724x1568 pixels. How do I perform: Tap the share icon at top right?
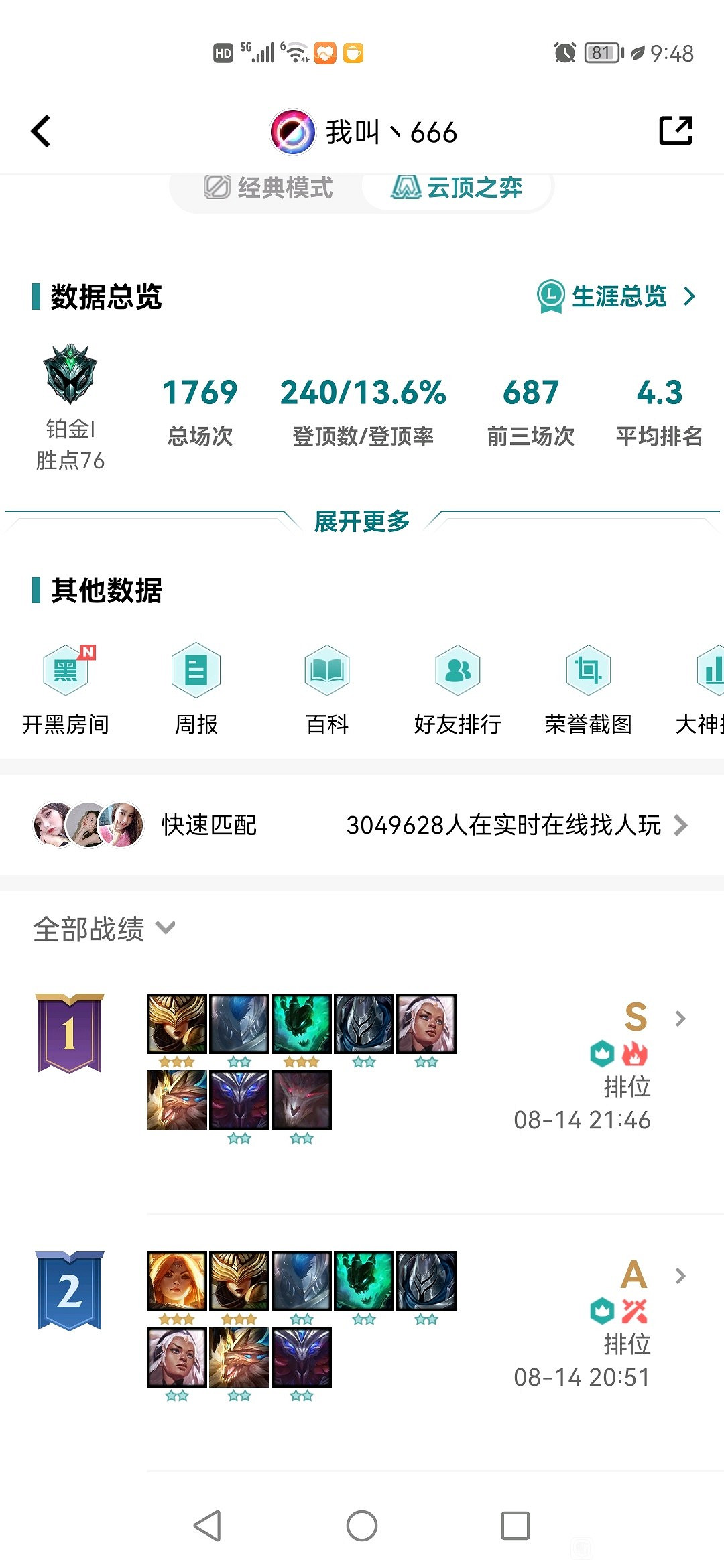(675, 131)
